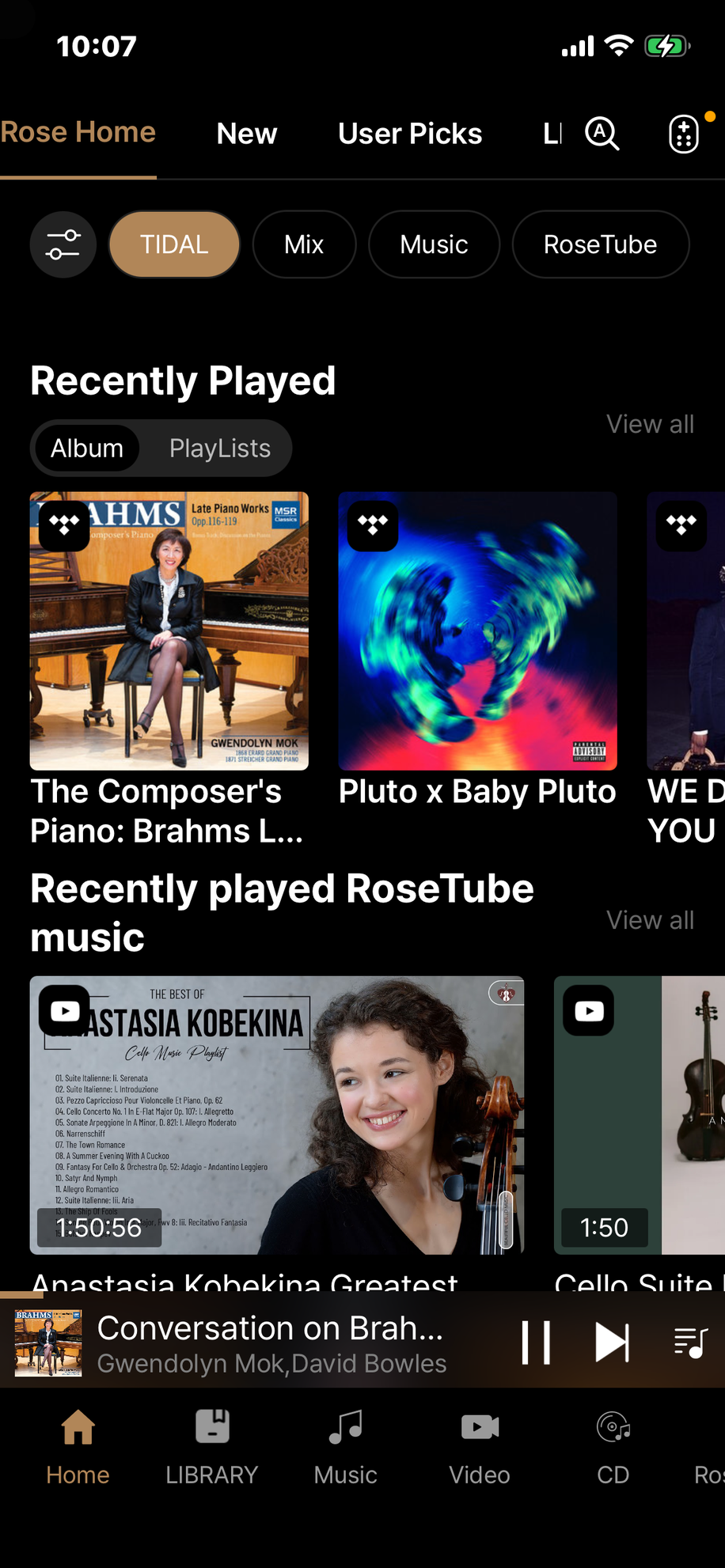Switch to the New tab
725x1568 pixels.
coord(247,134)
